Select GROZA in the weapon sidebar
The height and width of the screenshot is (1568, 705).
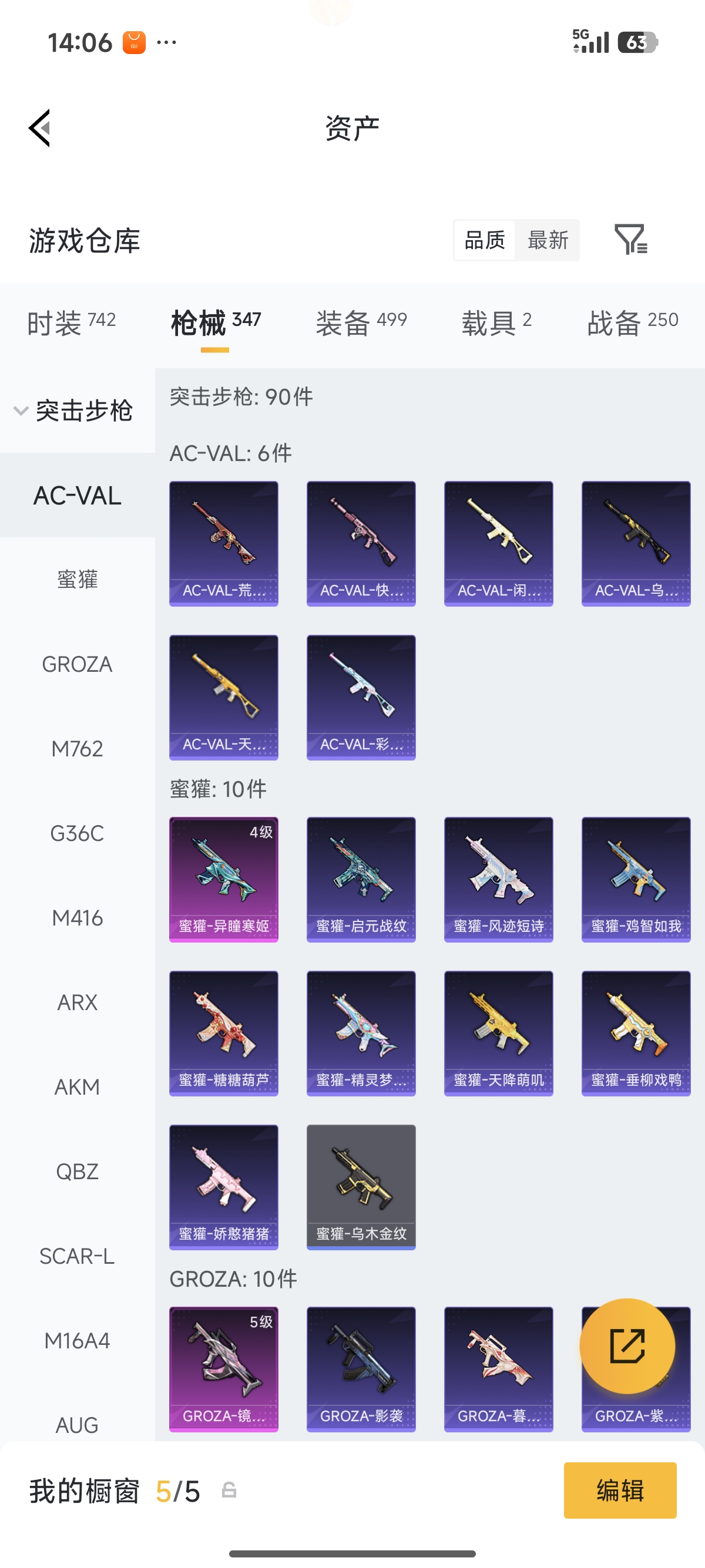[78, 664]
